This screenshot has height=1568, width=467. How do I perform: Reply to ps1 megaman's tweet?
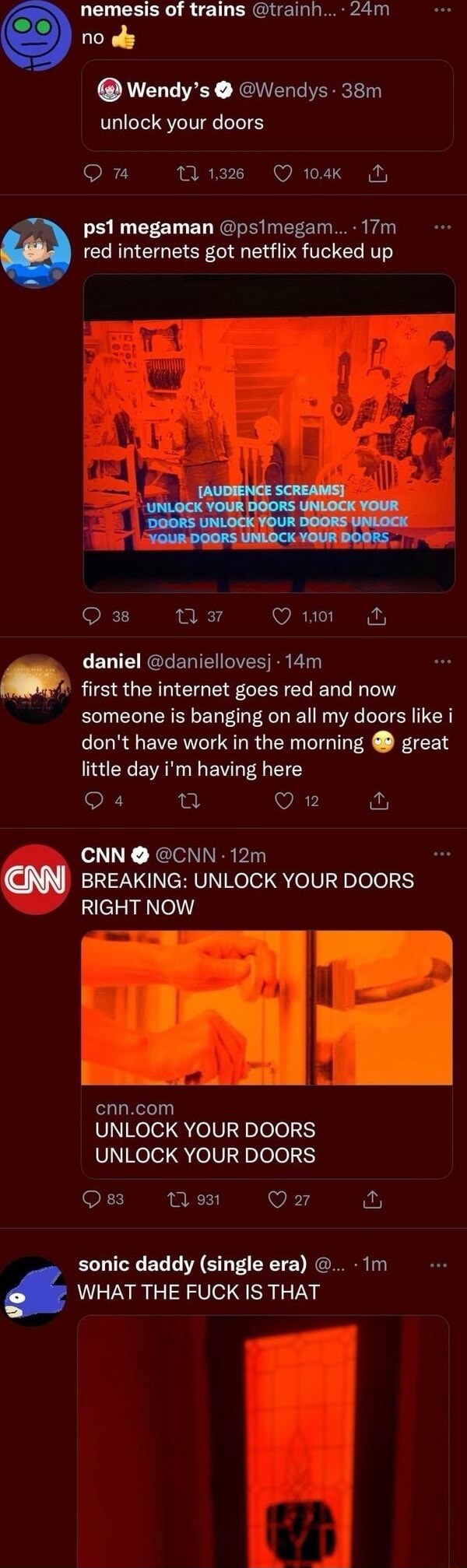point(93,616)
